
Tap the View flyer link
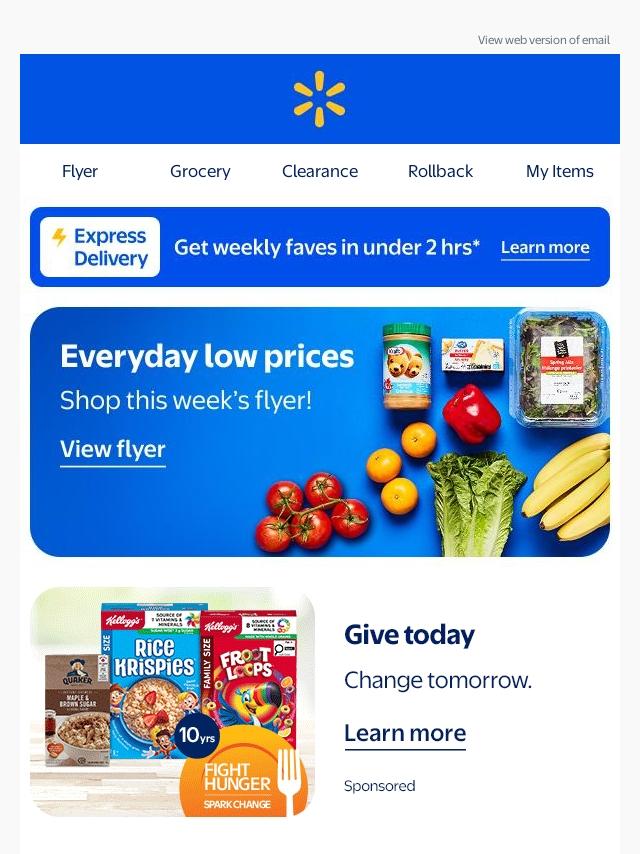113,450
